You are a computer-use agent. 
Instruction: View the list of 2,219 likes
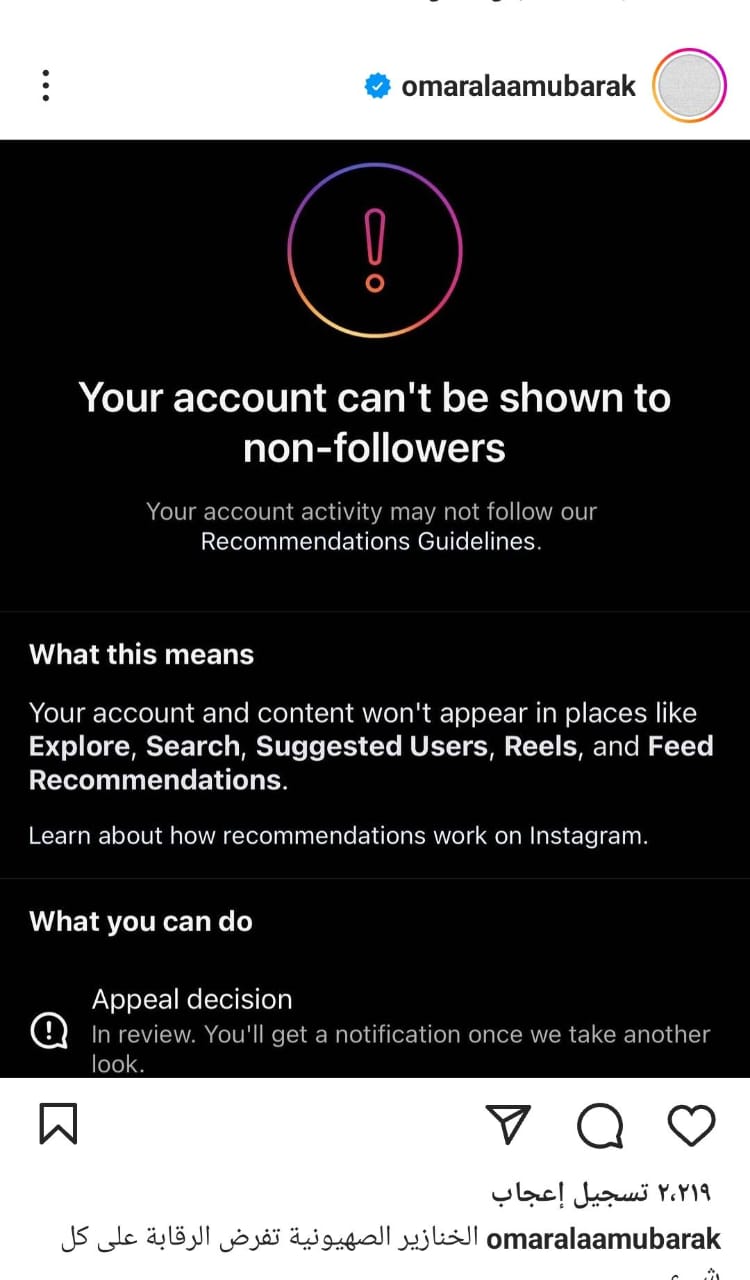pyautogui.click(x=600, y=1192)
